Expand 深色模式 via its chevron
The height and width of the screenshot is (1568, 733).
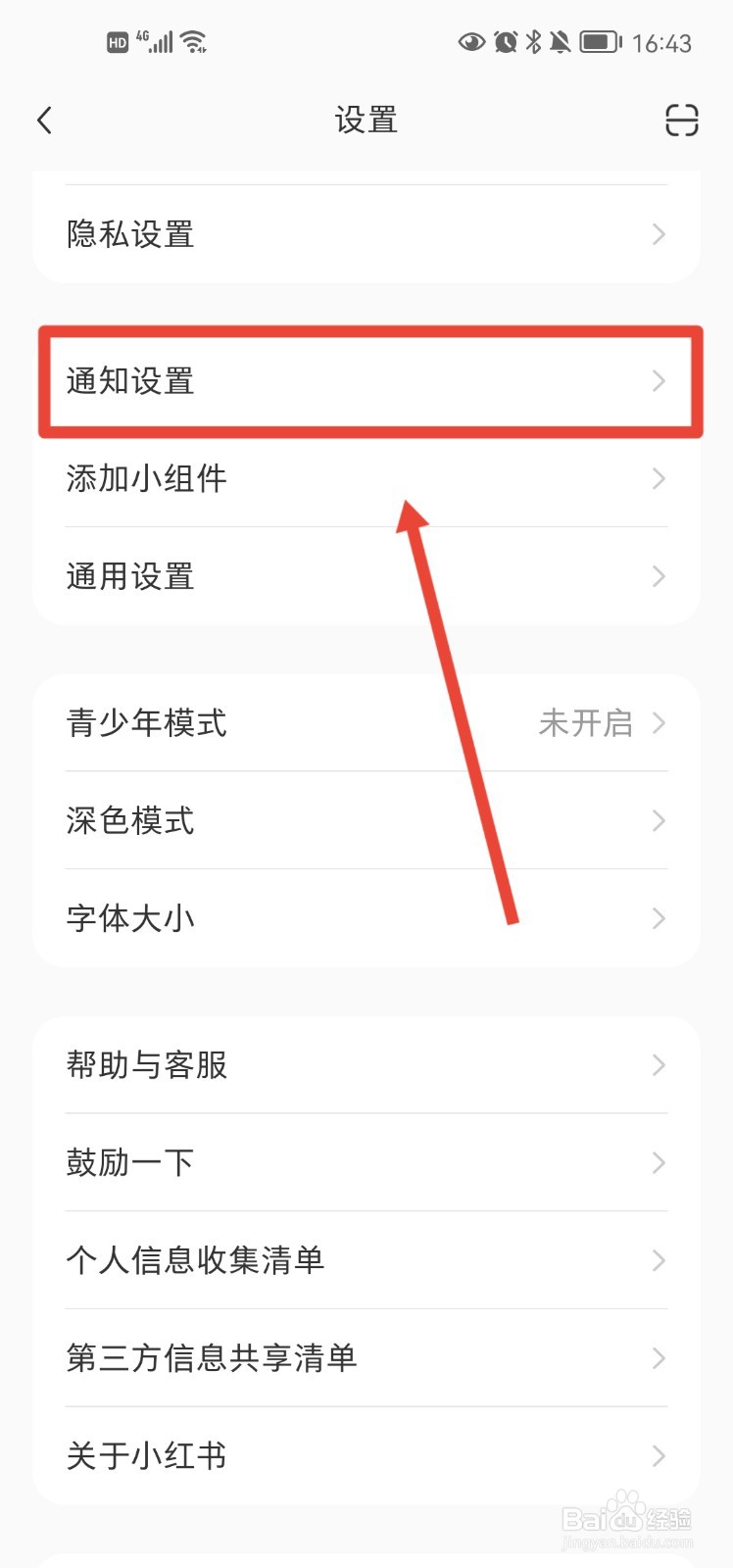tap(658, 820)
